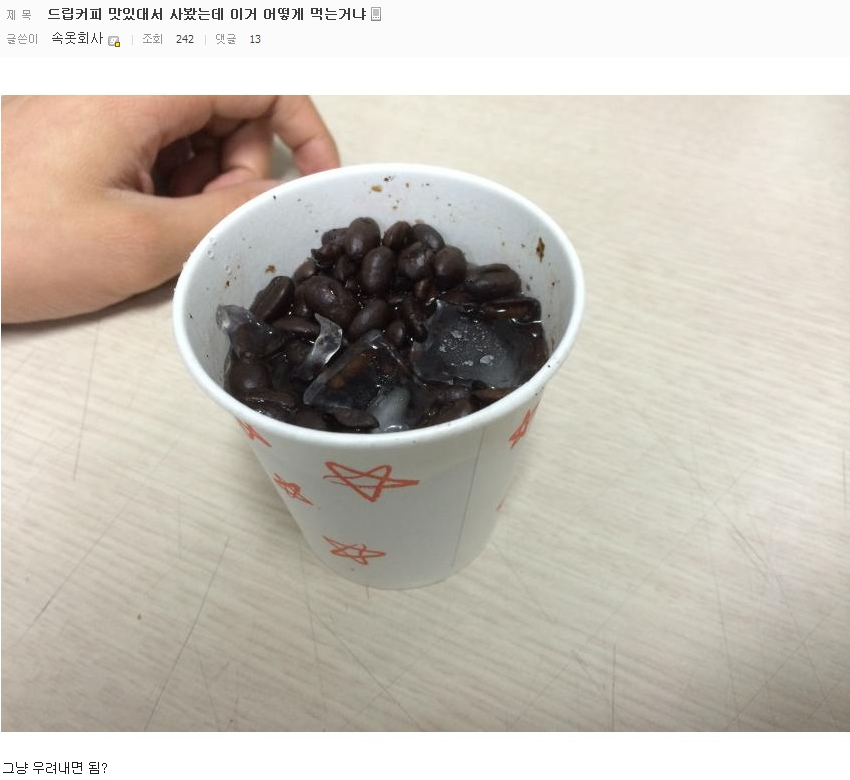Open author 속옷회사's profile
The image size is (850, 780).
[77, 39]
